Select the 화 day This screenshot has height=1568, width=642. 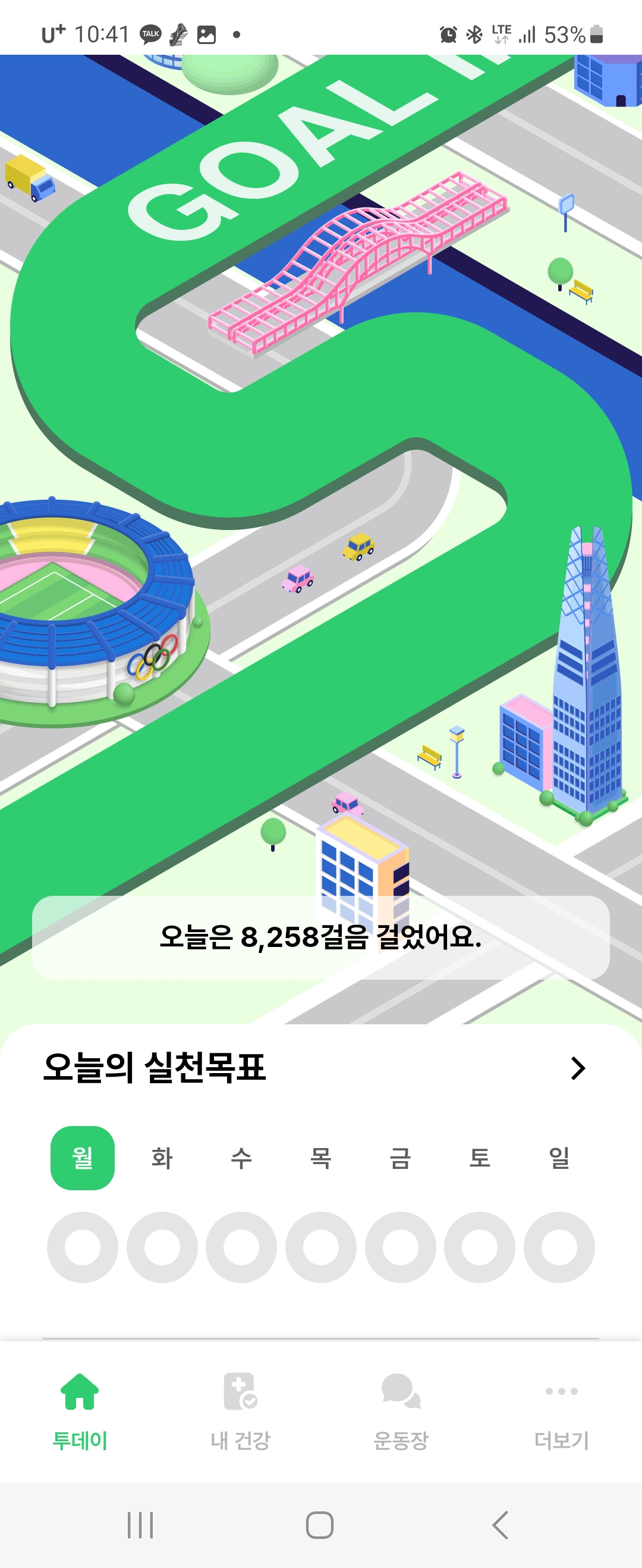(x=162, y=1158)
